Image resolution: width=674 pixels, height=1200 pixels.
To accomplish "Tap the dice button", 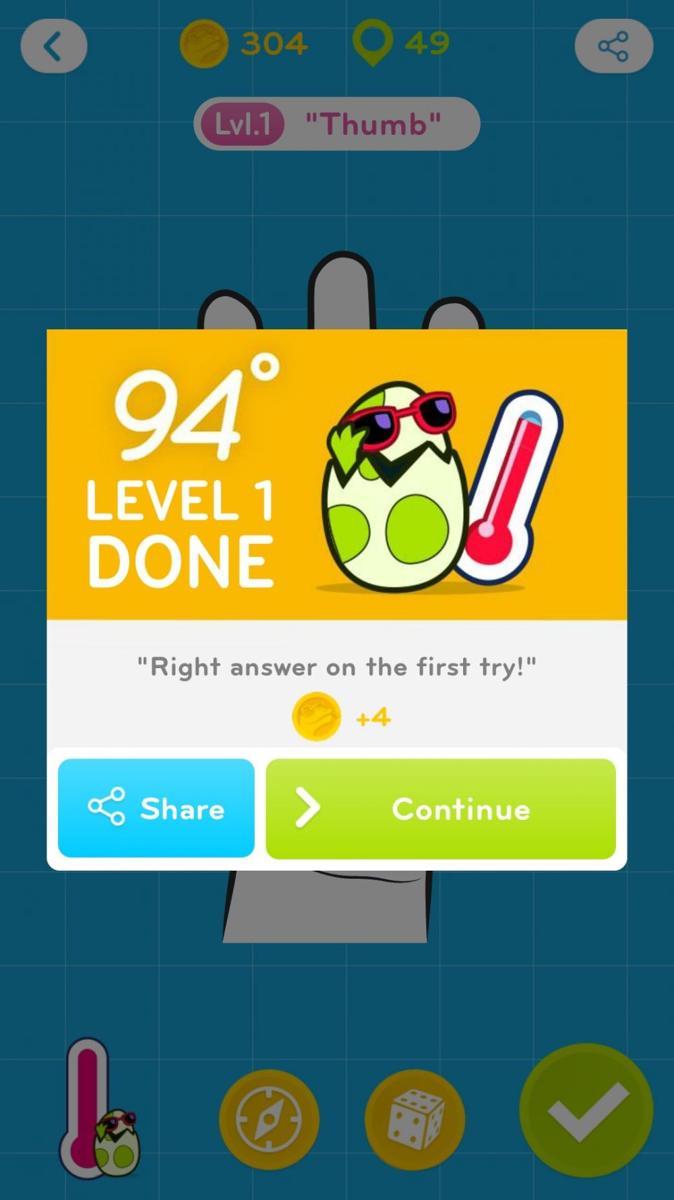I will pyautogui.click(x=415, y=1120).
